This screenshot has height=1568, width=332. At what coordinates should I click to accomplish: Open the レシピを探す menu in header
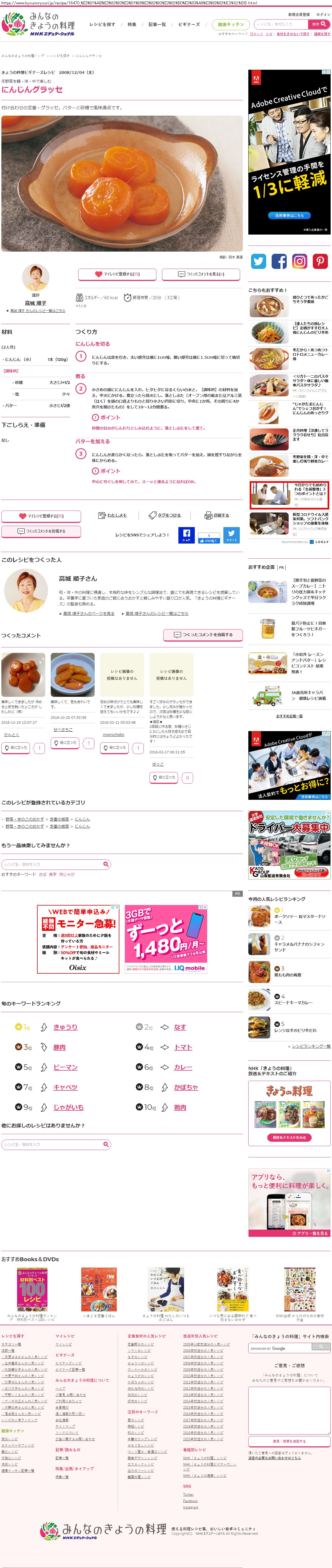tap(102, 24)
